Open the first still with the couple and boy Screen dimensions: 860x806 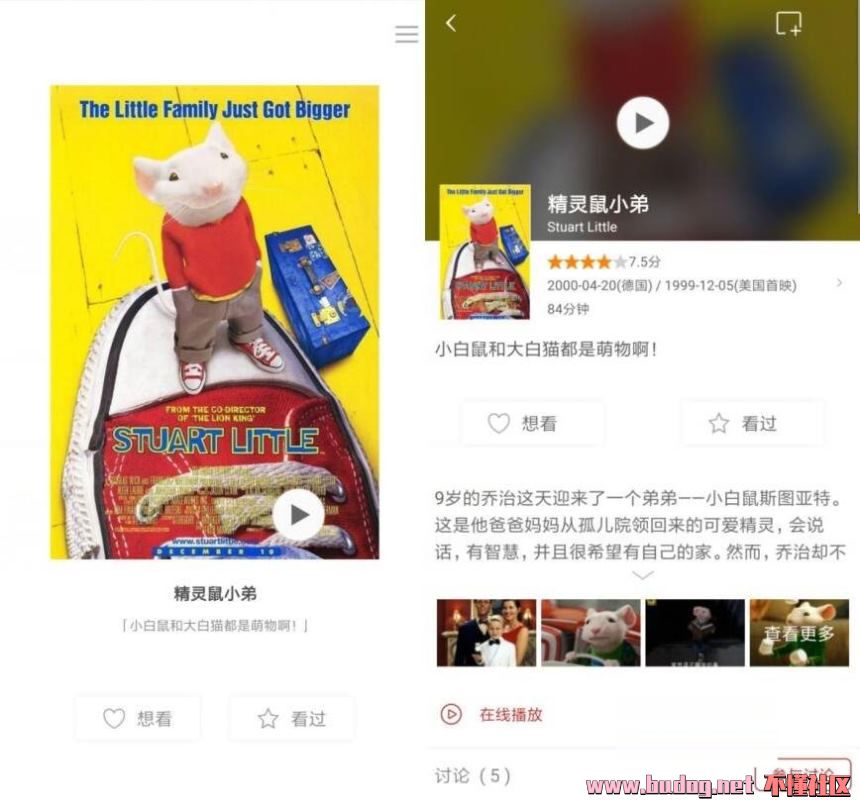(486, 633)
